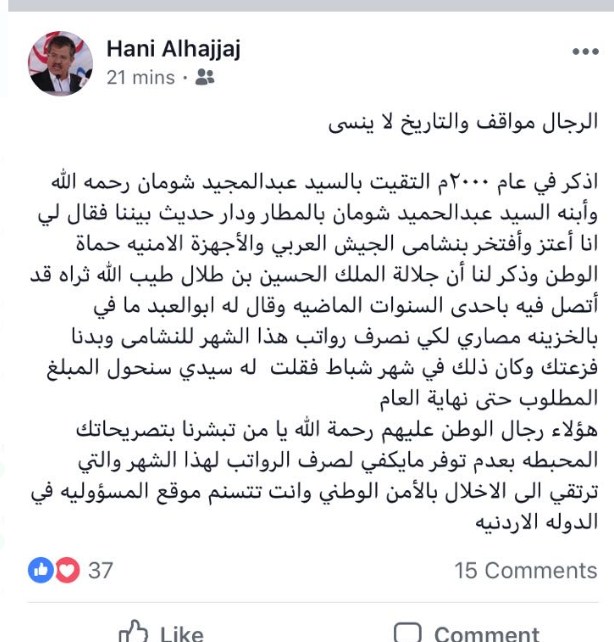Image resolution: width=614 pixels, height=642 pixels.
Task: Open the 15 Comments list
Action: pos(525,571)
